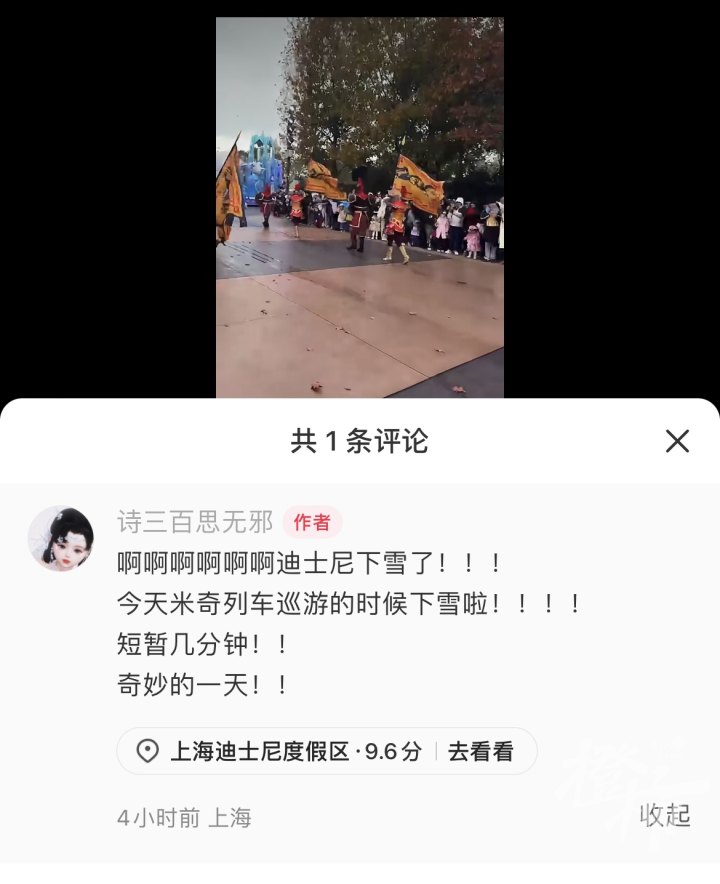Close the comments panel
Screen dimensions: 720x884
677,441
